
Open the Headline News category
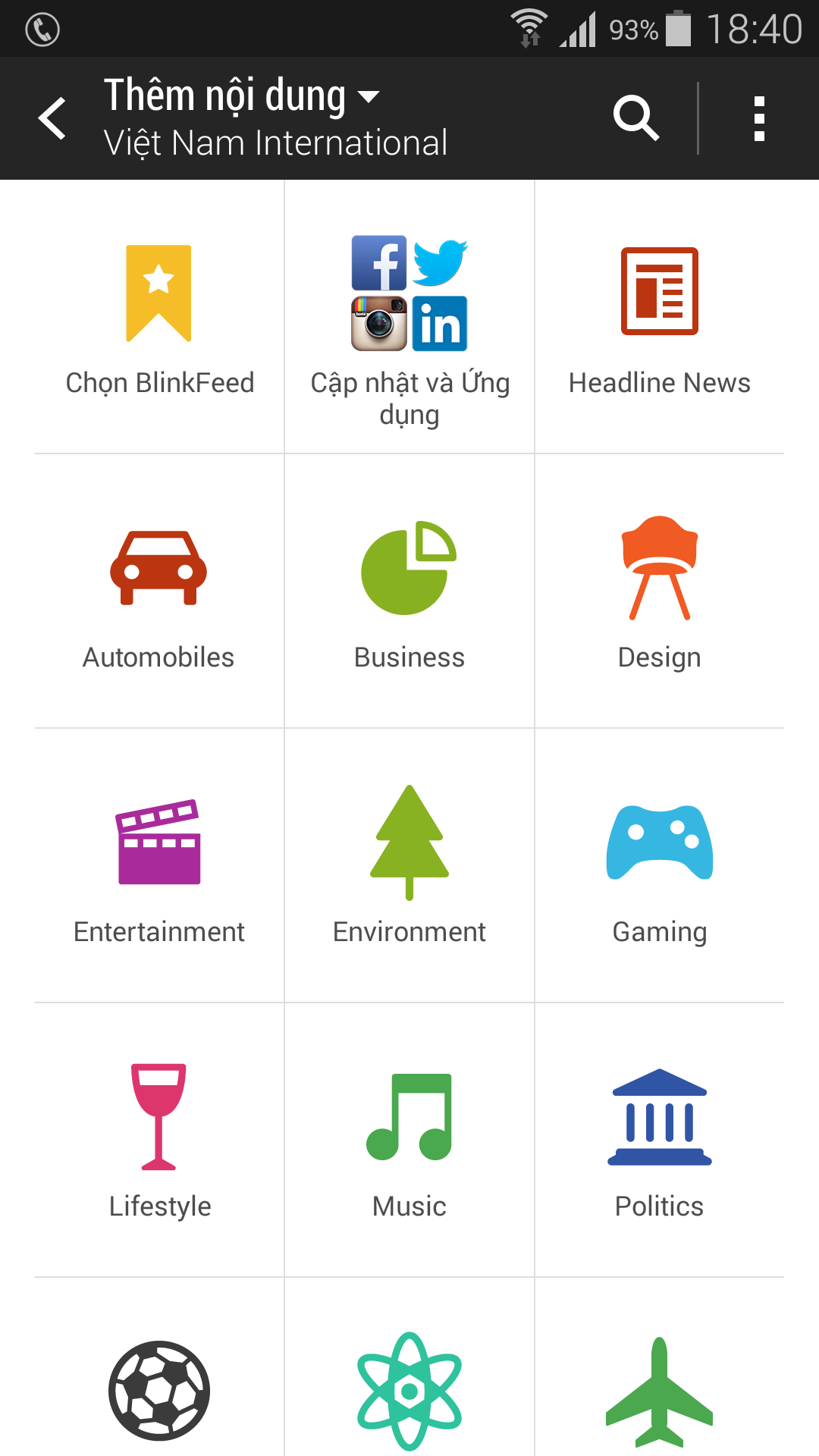(660, 292)
